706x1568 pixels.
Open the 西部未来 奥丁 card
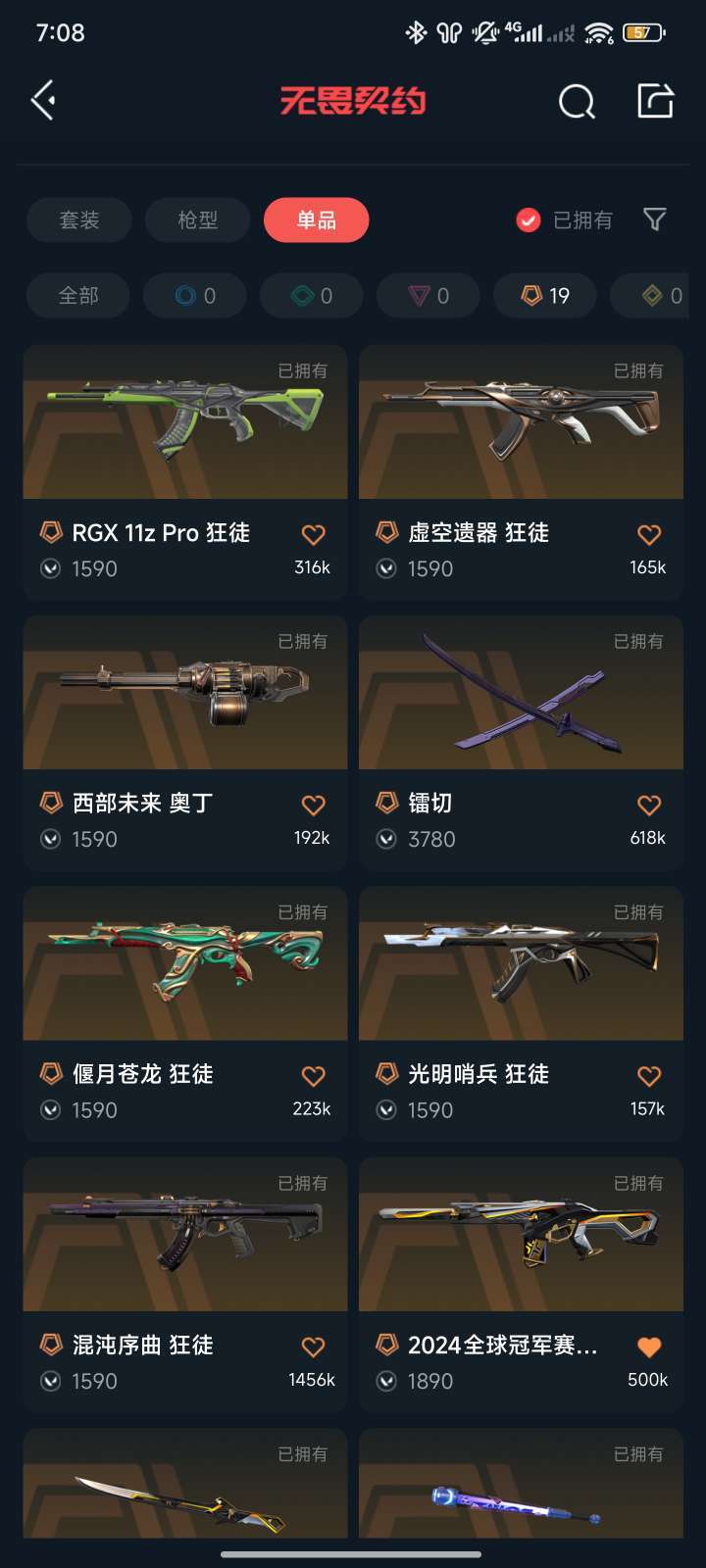pyautogui.click(x=185, y=743)
